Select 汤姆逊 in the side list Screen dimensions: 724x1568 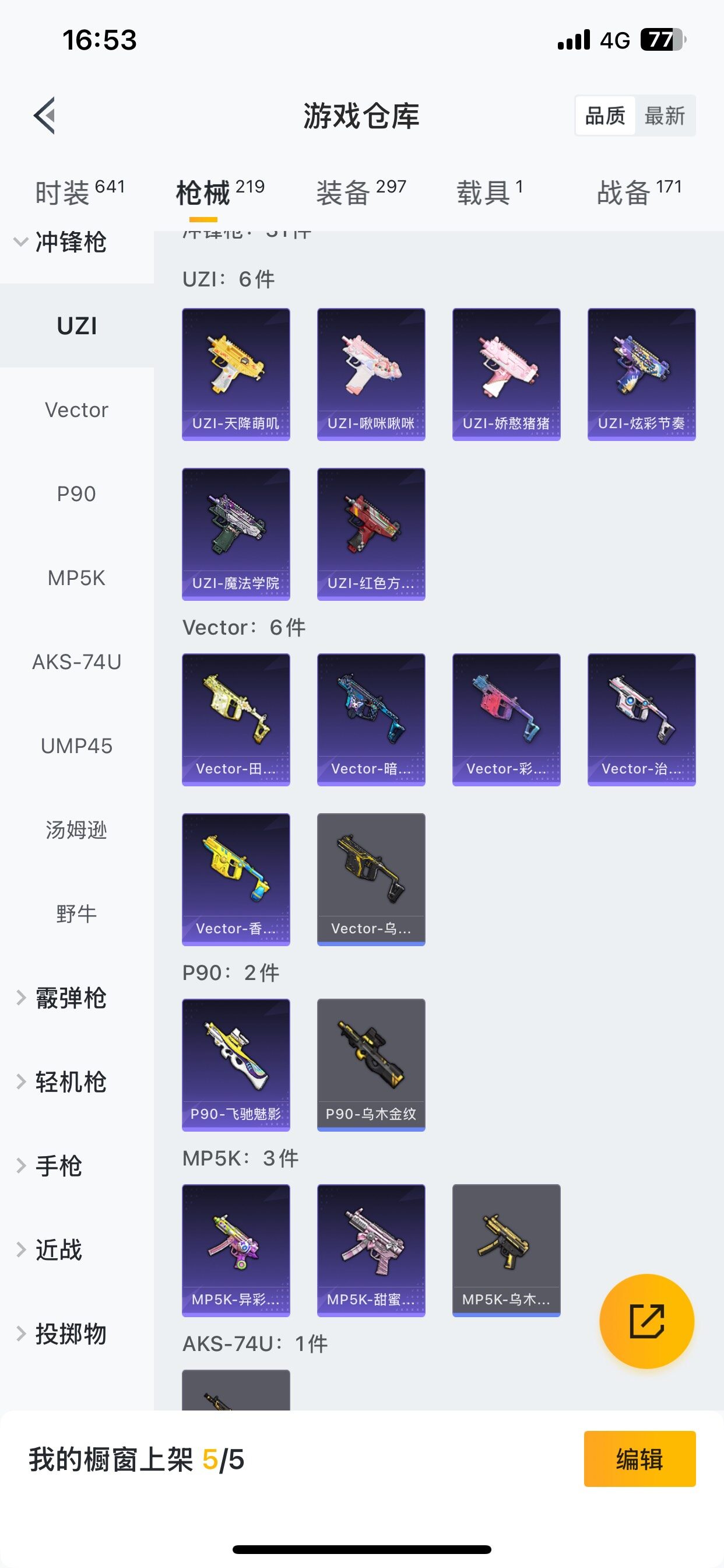77,829
